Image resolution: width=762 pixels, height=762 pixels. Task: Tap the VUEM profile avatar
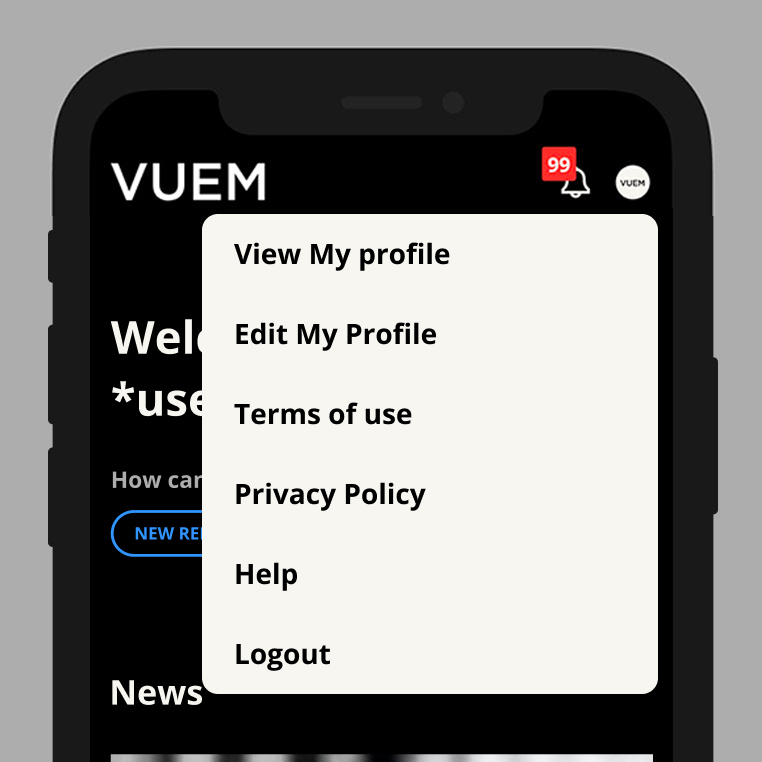pyautogui.click(x=633, y=182)
